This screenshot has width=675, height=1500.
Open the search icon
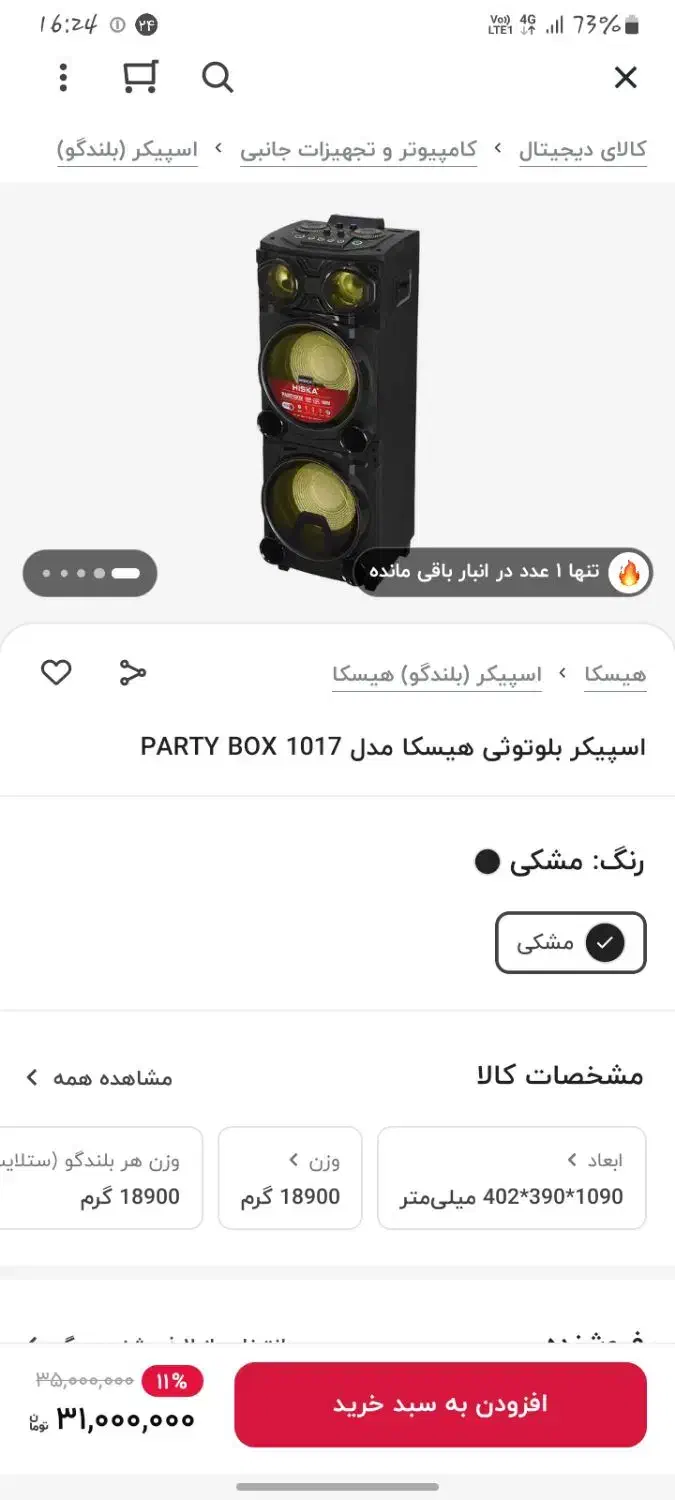click(x=217, y=77)
